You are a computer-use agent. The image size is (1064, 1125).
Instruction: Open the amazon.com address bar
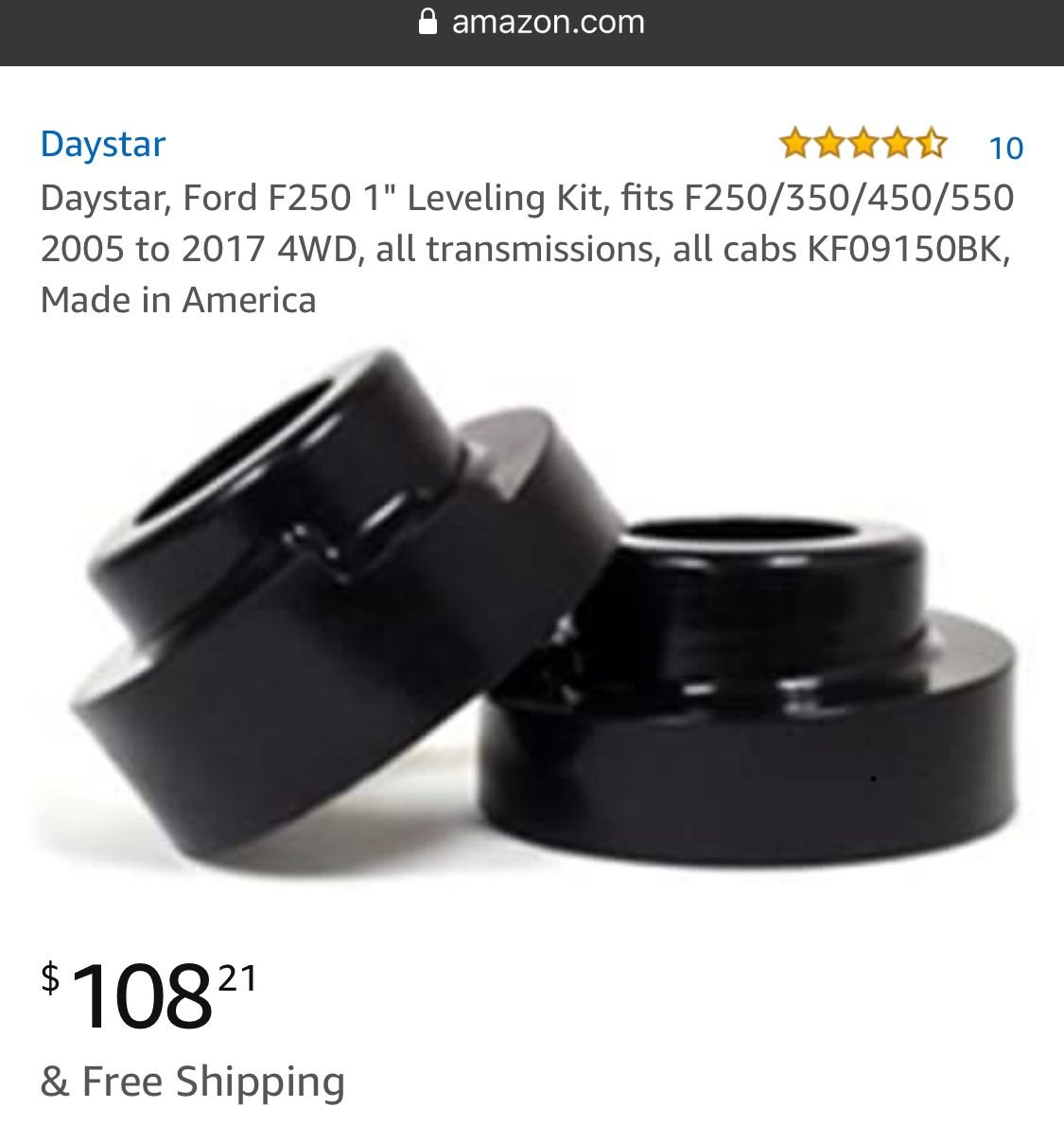(x=547, y=23)
